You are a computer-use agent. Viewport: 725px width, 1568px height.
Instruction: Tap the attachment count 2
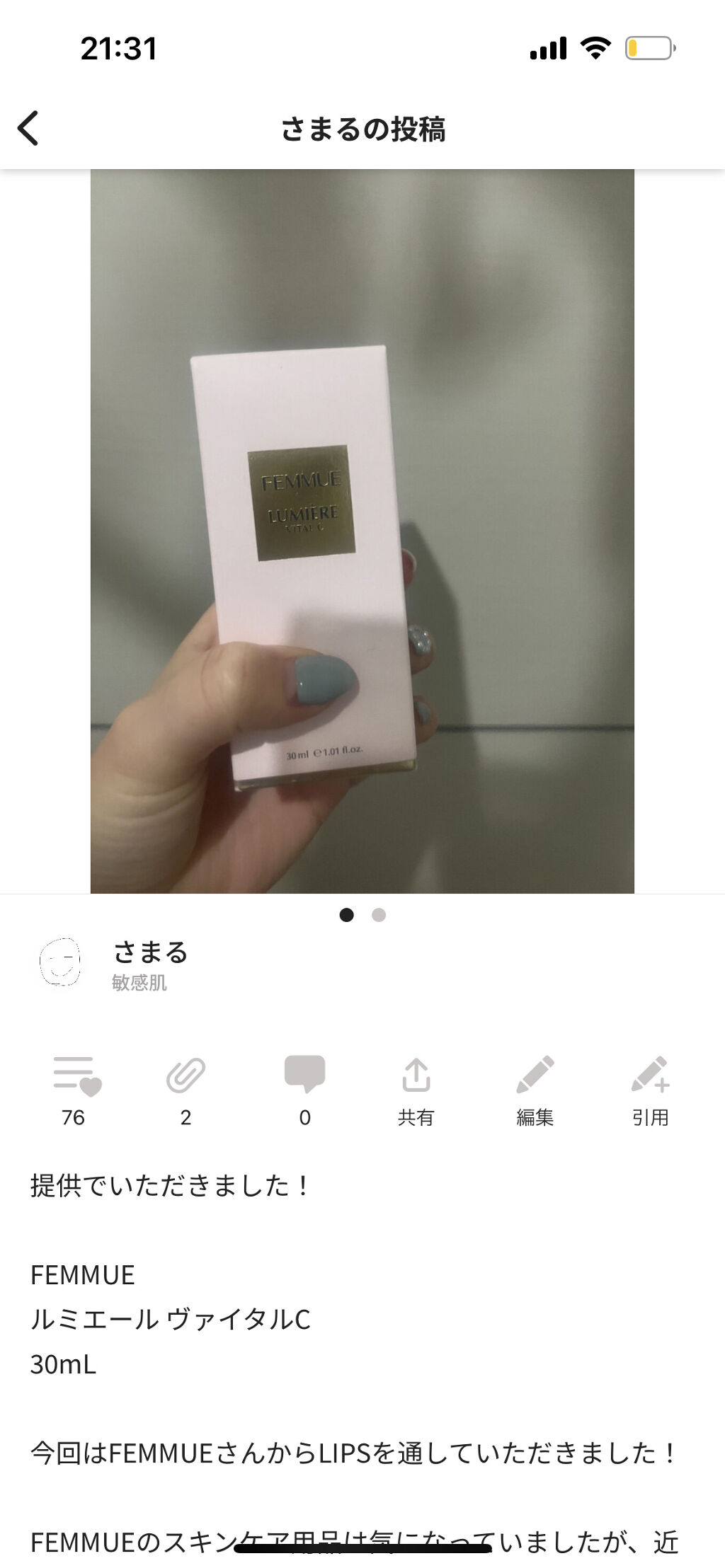[x=185, y=1118]
